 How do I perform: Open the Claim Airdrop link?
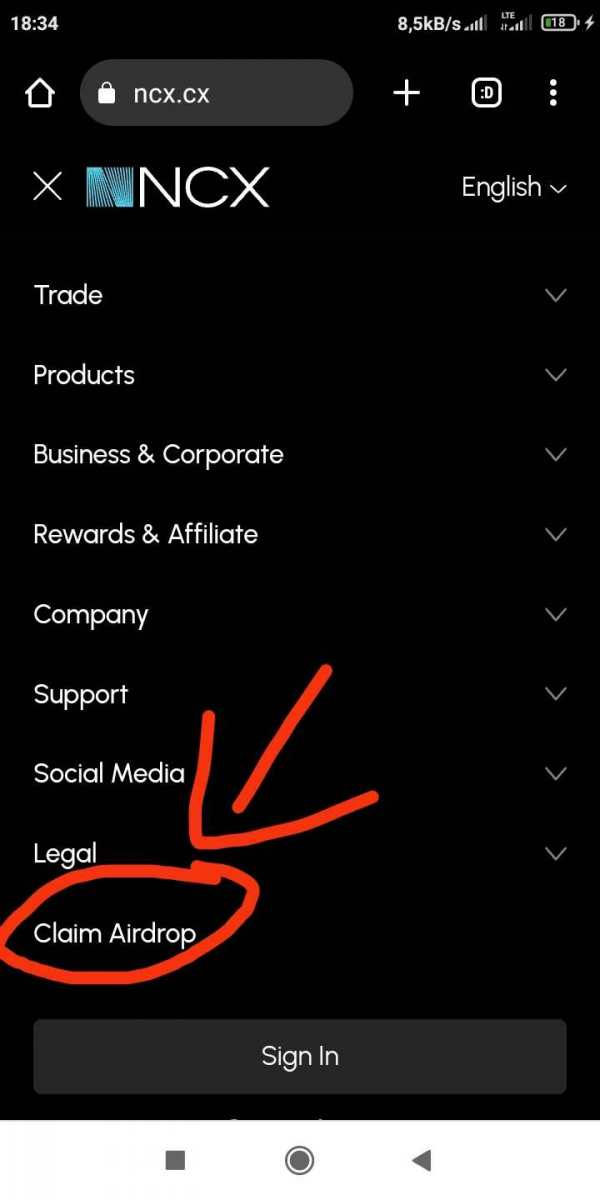pos(114,933)
